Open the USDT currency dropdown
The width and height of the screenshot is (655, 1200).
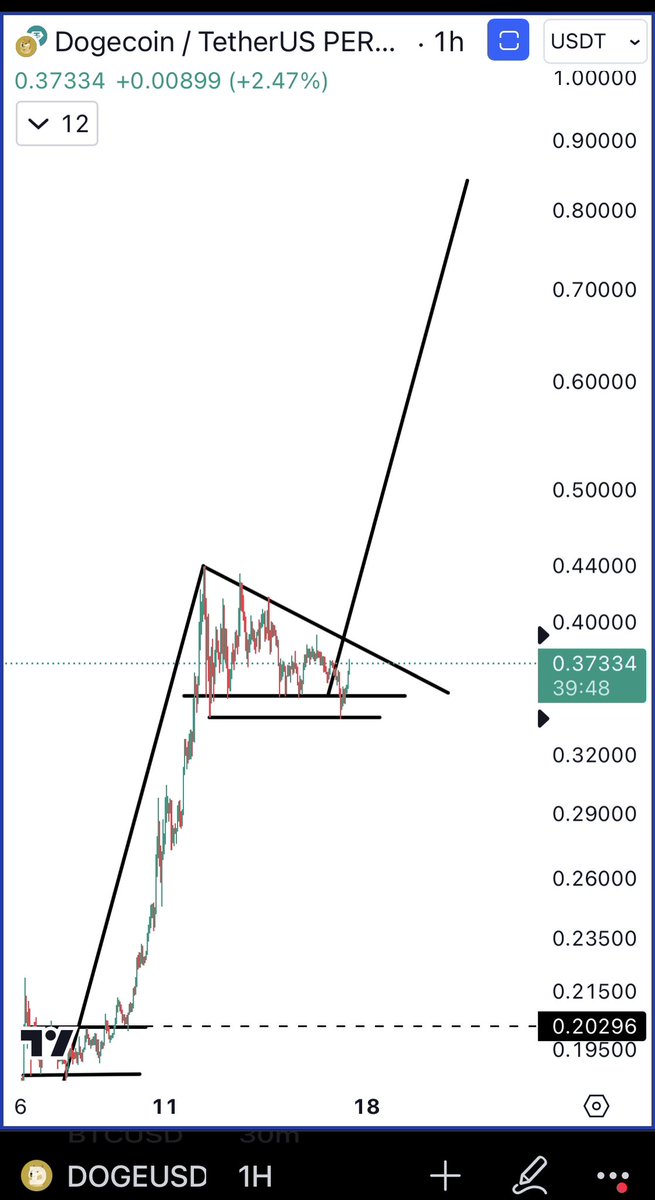pyautogui.click(x=594, y=42)
